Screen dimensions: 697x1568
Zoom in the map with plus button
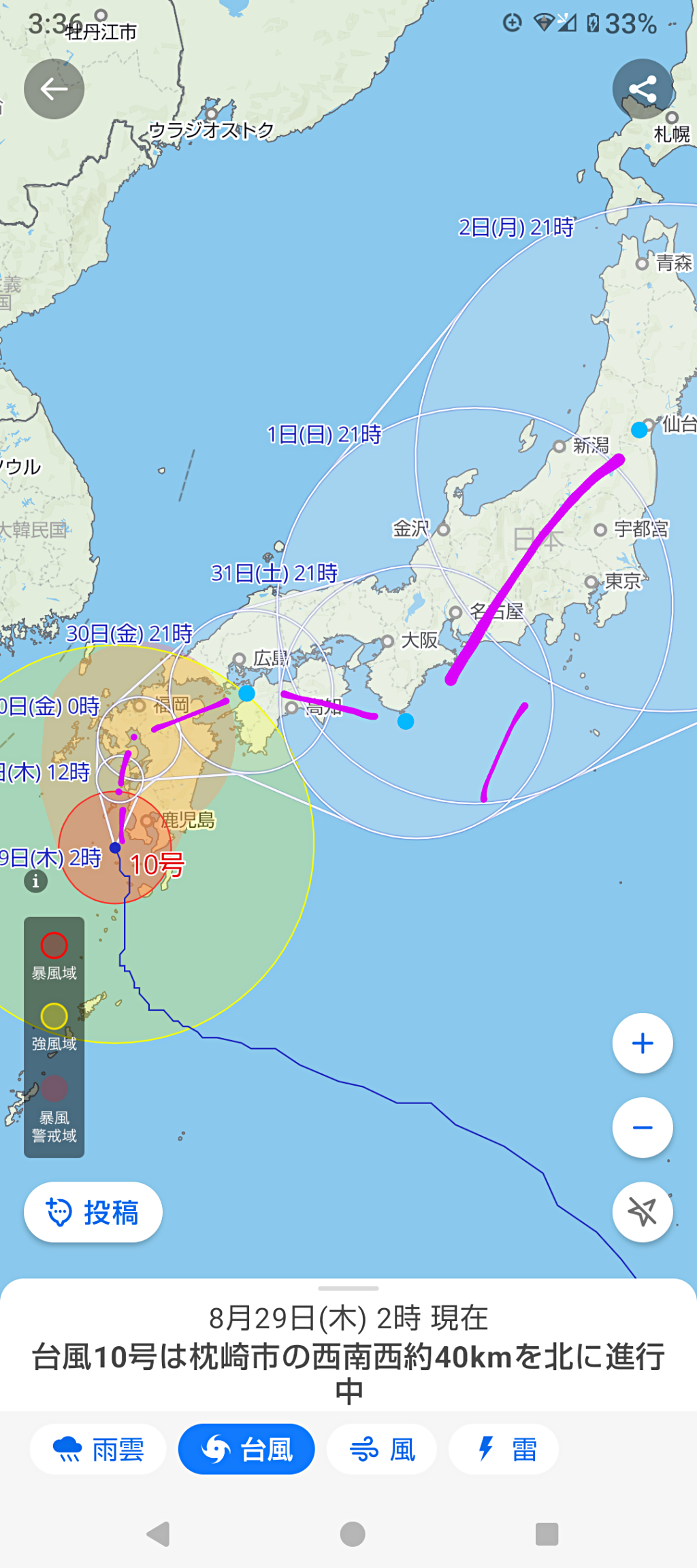coord(642,1043)
